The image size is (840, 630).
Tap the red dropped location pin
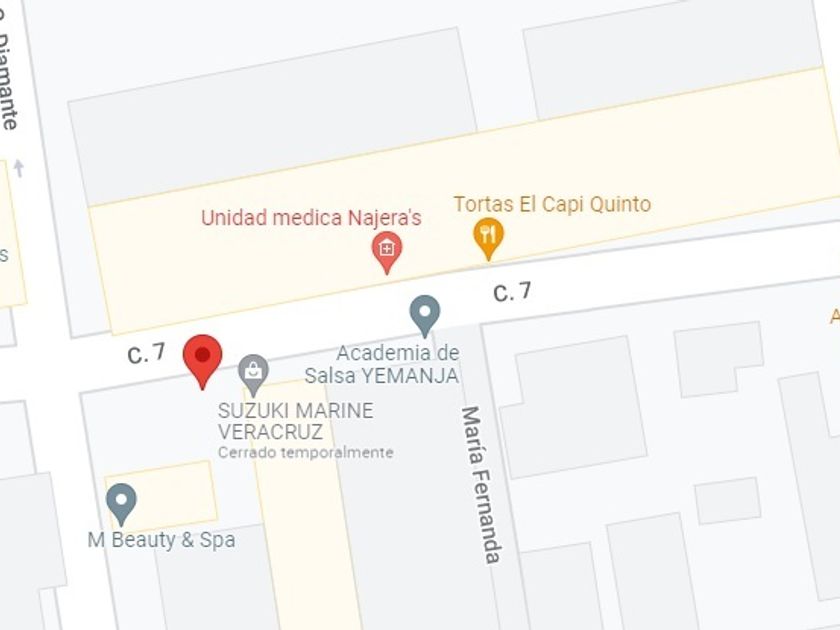(202, 361)
